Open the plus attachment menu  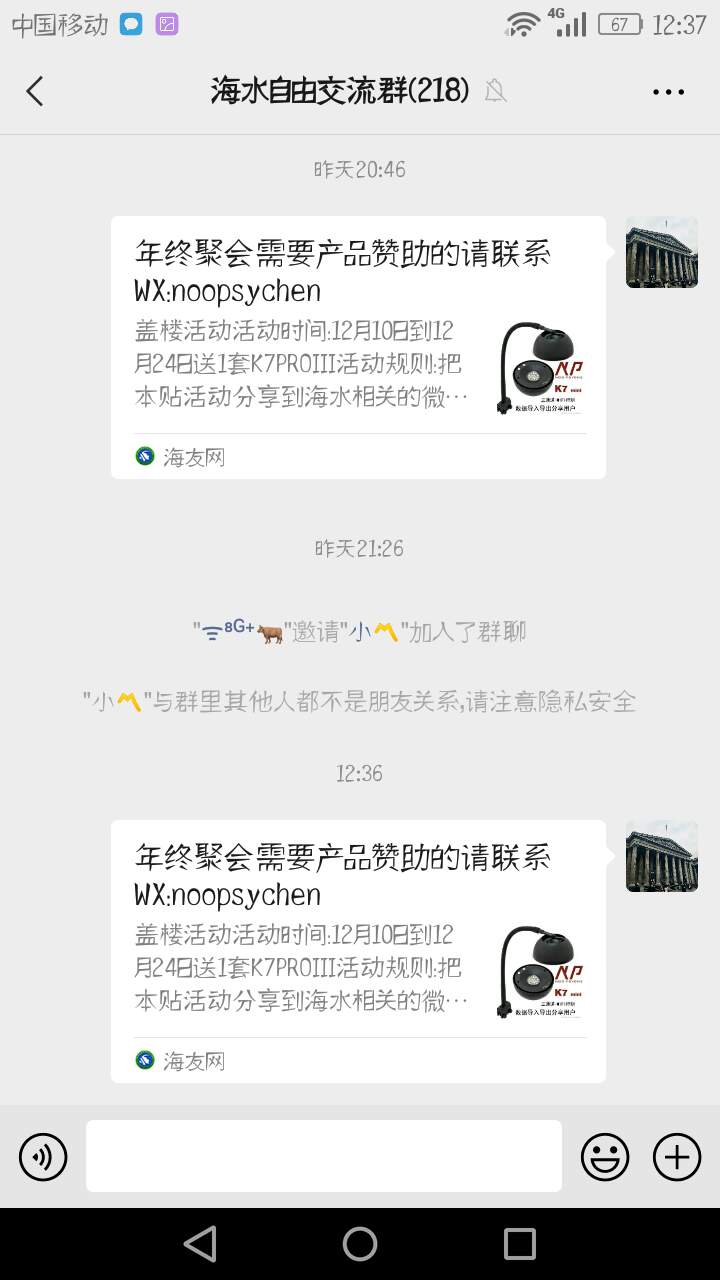[x=677, y=1157]
